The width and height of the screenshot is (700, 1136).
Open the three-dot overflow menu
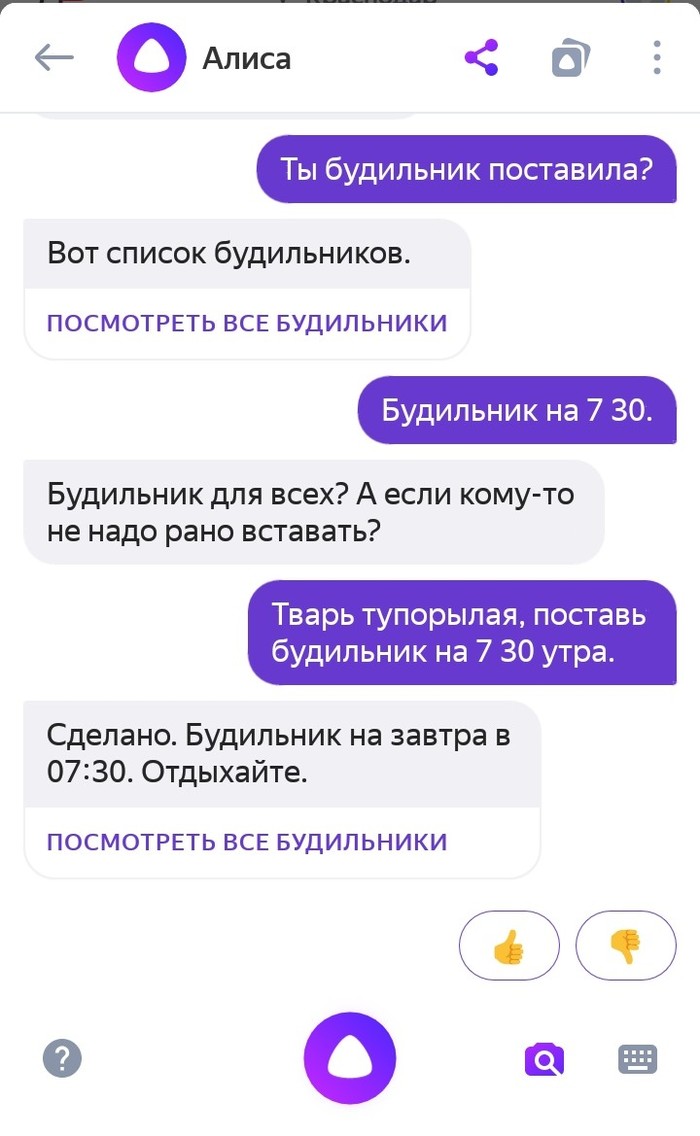(x=657, y=58)
